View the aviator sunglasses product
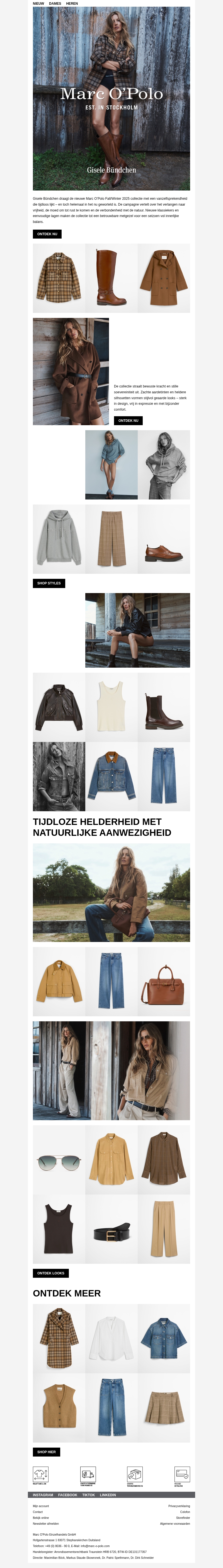223x1568 pixels. click(59, 1160)
